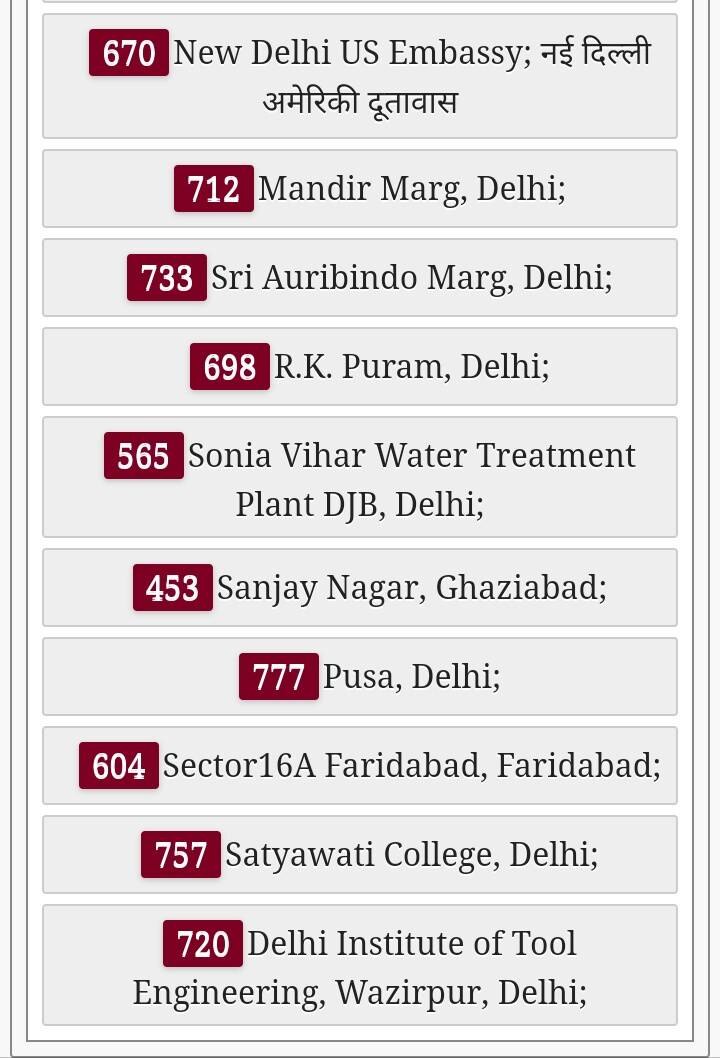Open Sonia Vihar Water Treatment Plant entry
This screenshot has width=720, height=1058.
pyautogui.click(x=360, y=478)
